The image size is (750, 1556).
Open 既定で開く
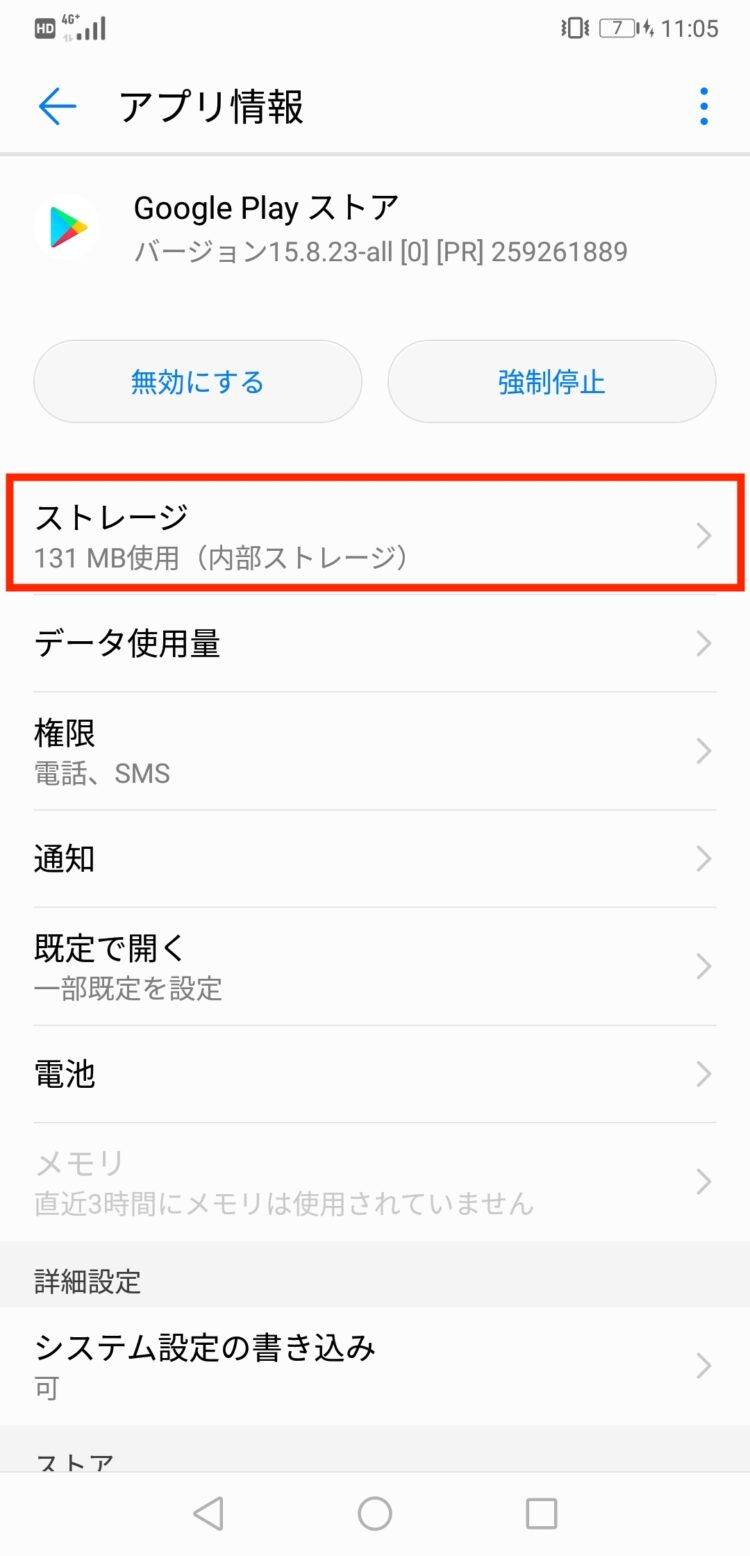[x=375, y=966]
